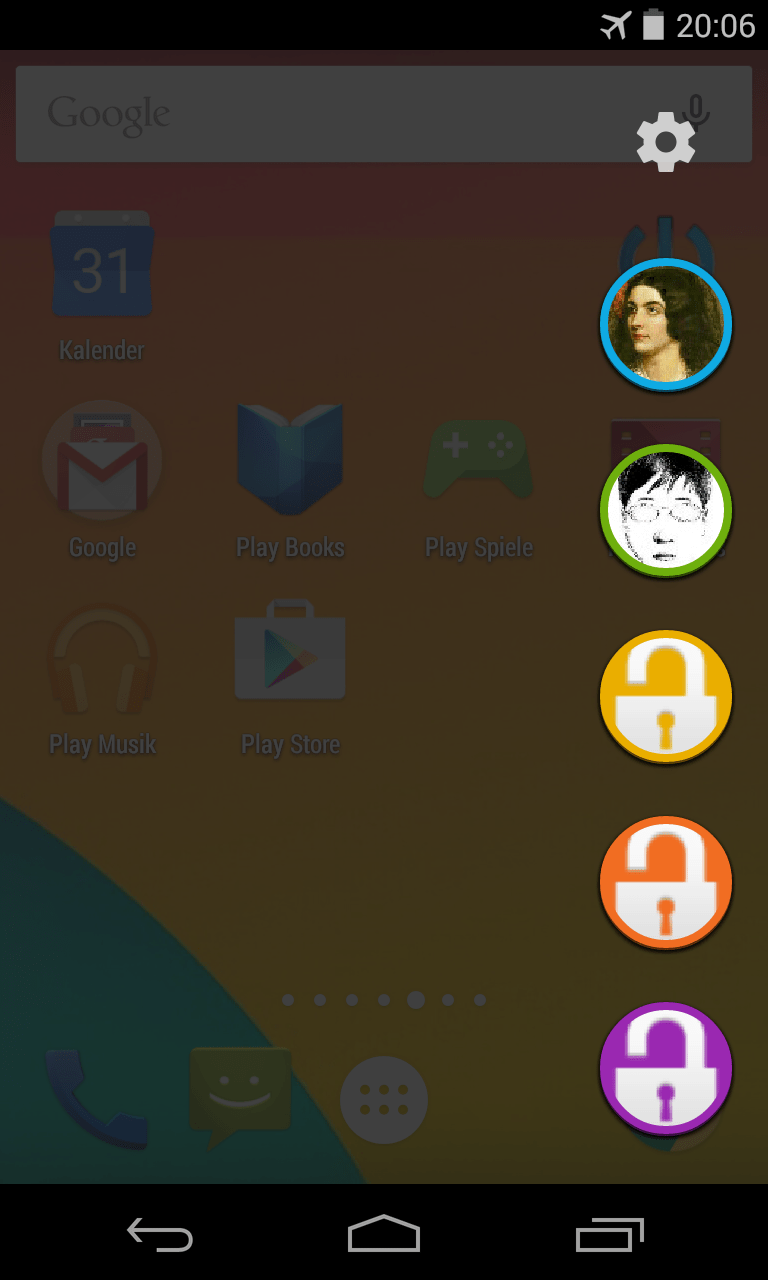Tap the purple padlock circle
Viewport: 768px width, 1280px height.
click(x=666, y=1069)
